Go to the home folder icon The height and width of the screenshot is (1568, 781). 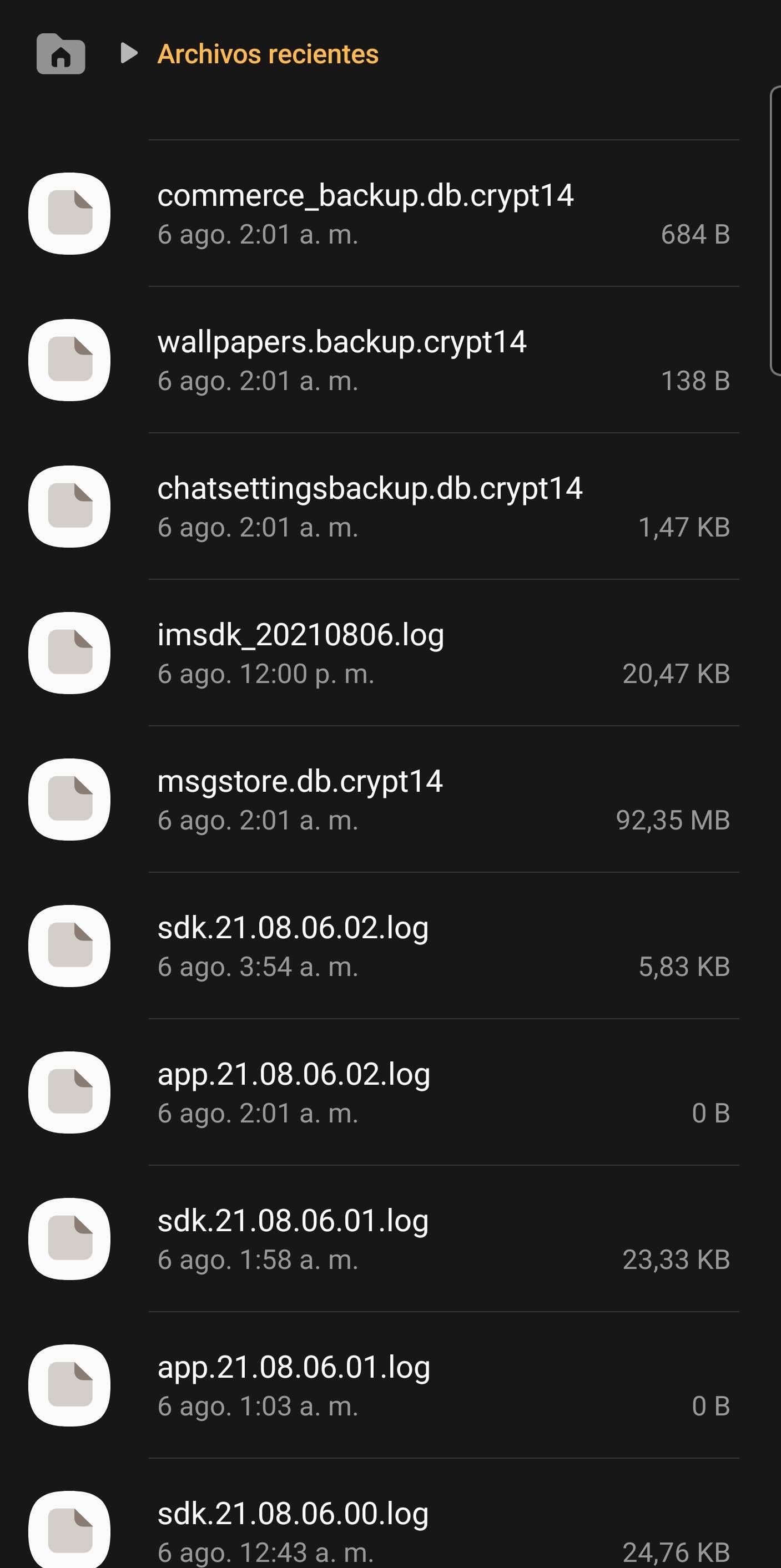coord(61,54)
